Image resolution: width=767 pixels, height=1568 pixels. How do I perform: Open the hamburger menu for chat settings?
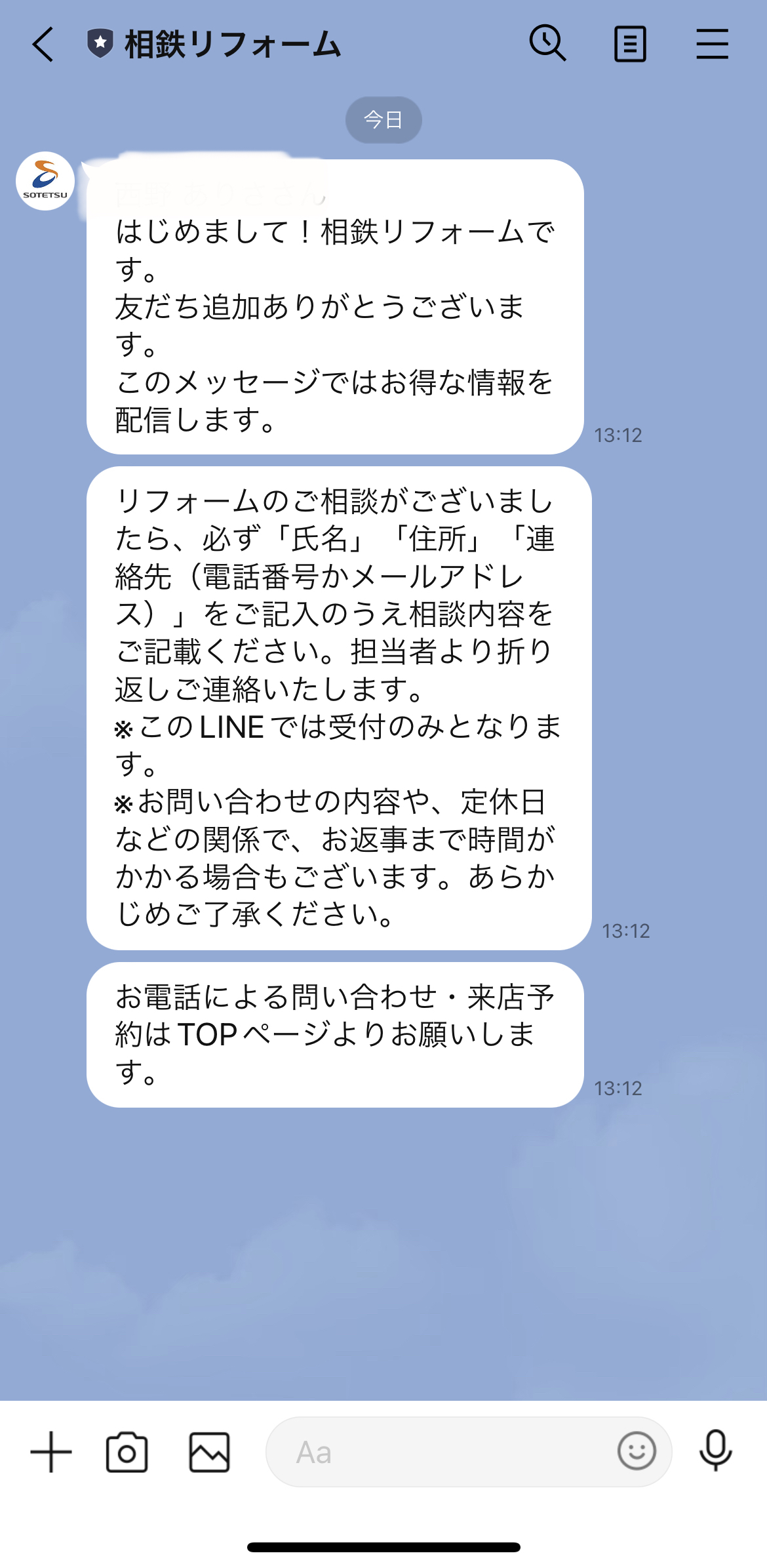coord(713,45)
